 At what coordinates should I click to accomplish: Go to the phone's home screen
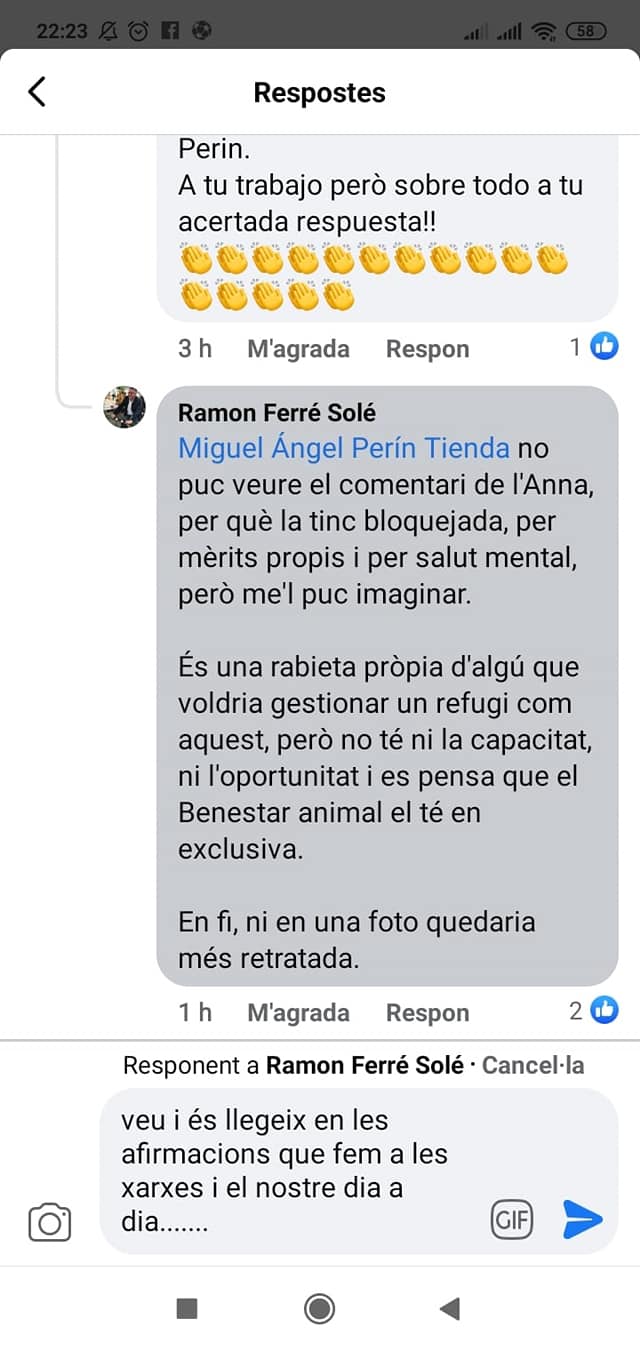click(x=320, y=1308)
